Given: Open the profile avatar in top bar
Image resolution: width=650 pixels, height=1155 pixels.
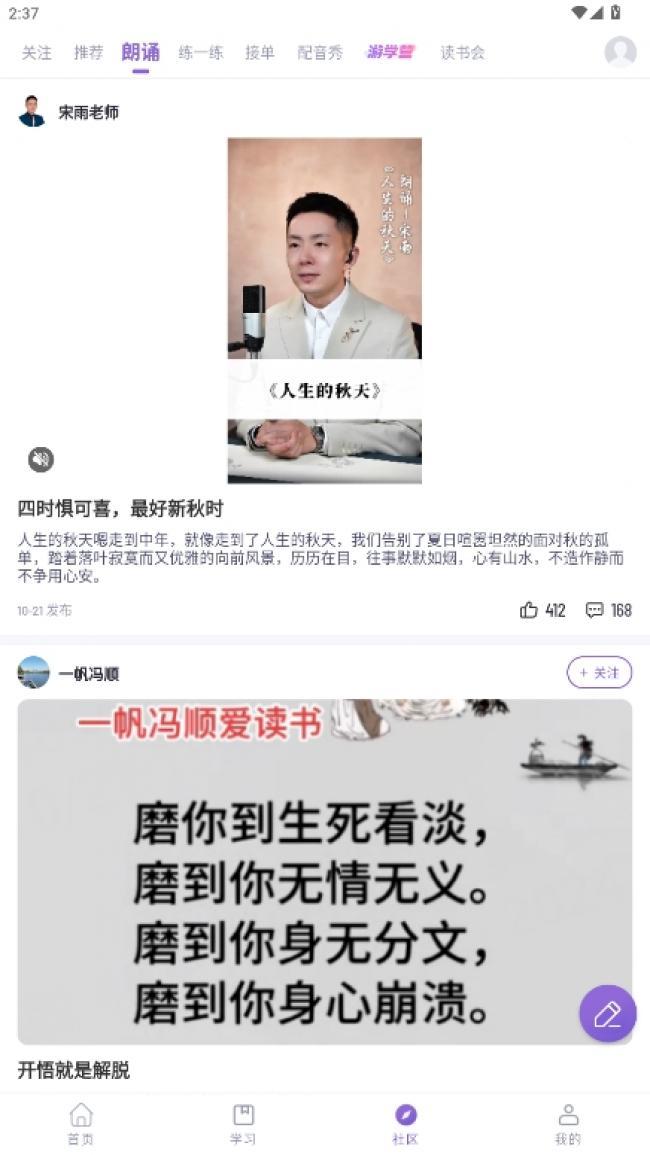Looking at the screenshot, I should [x=620, y=52].
